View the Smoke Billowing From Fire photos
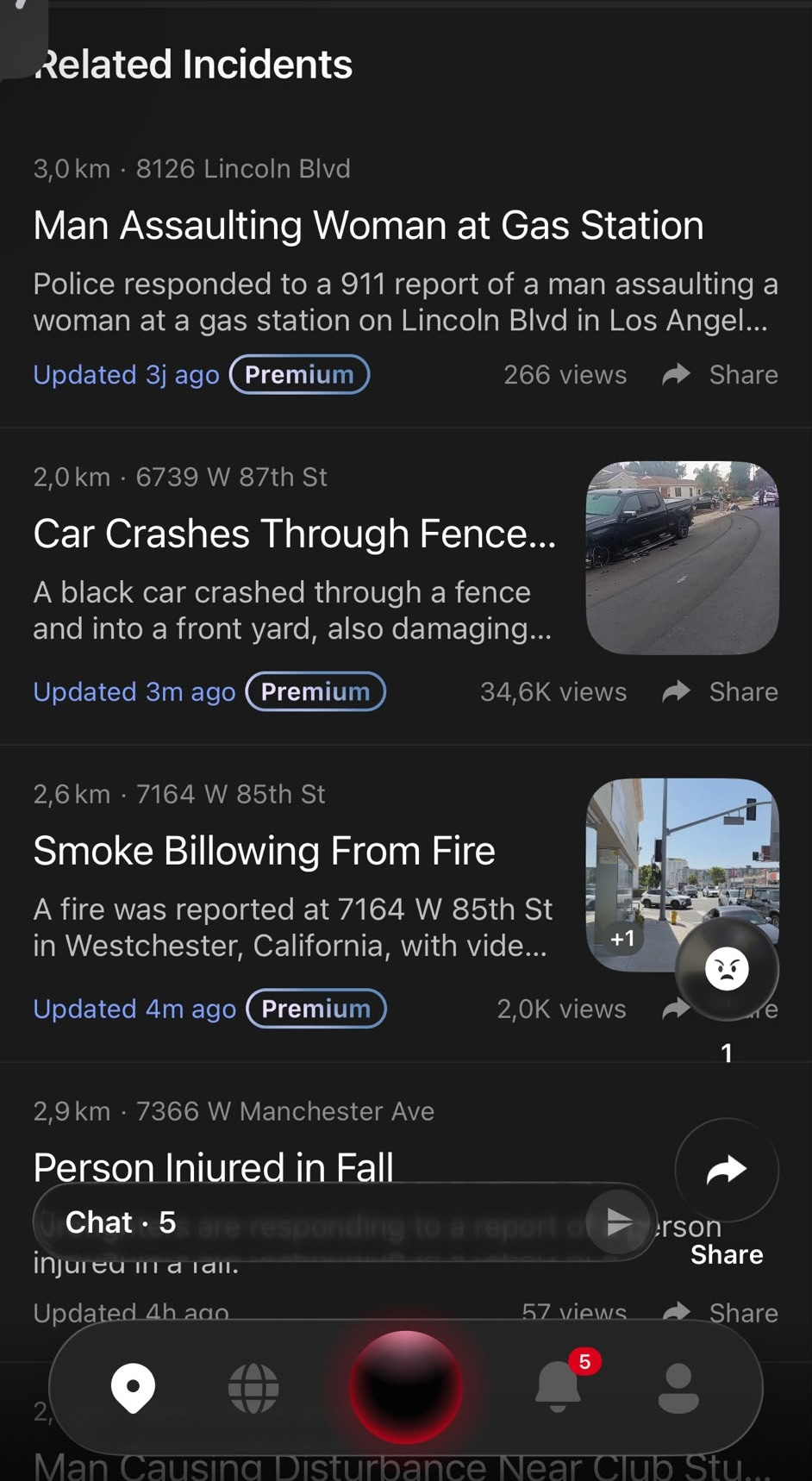This screenshot has height=1481, width=812. tap(683, 875)
